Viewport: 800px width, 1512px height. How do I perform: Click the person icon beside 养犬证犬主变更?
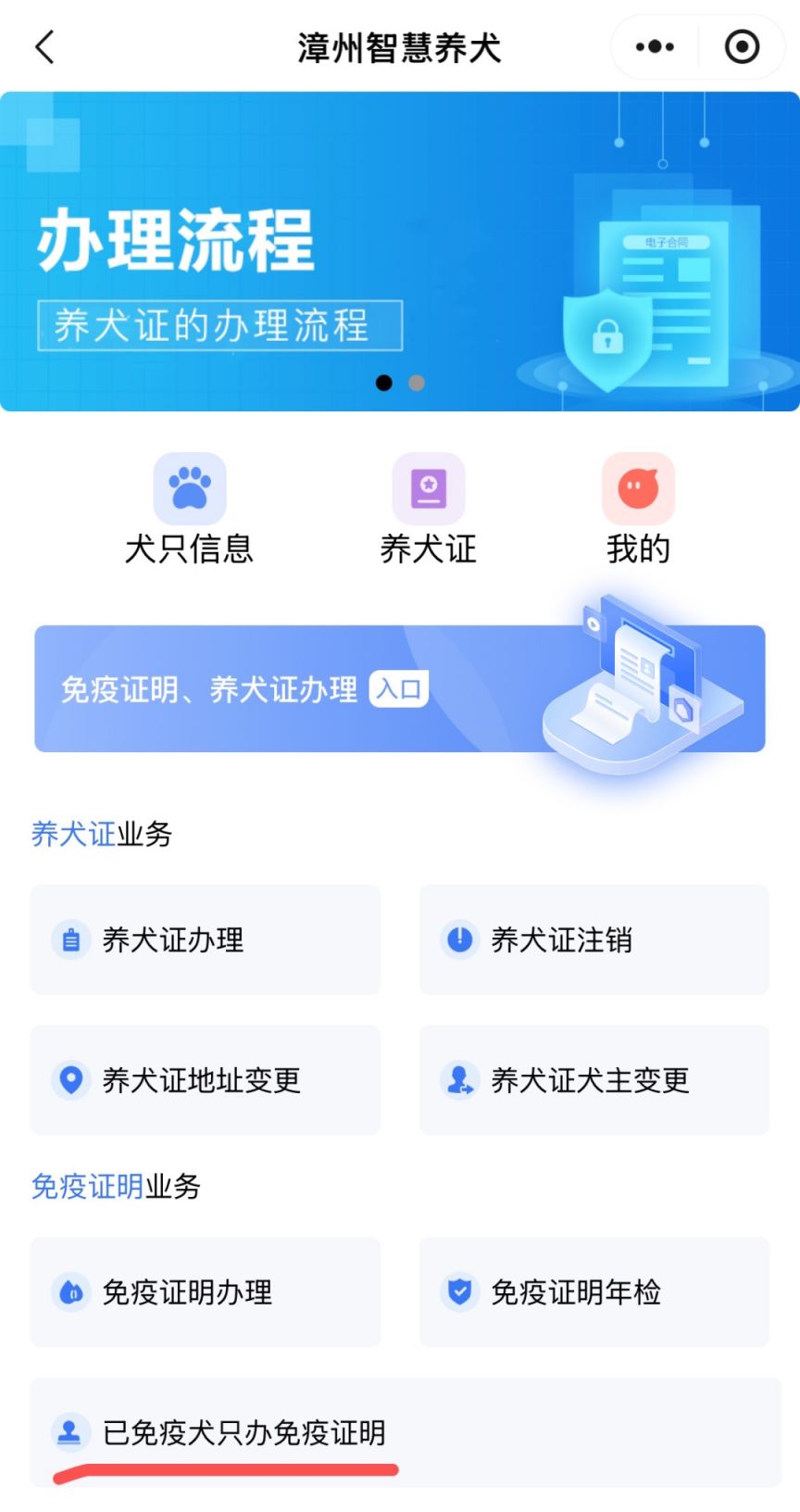click(x=458, y=1079)
